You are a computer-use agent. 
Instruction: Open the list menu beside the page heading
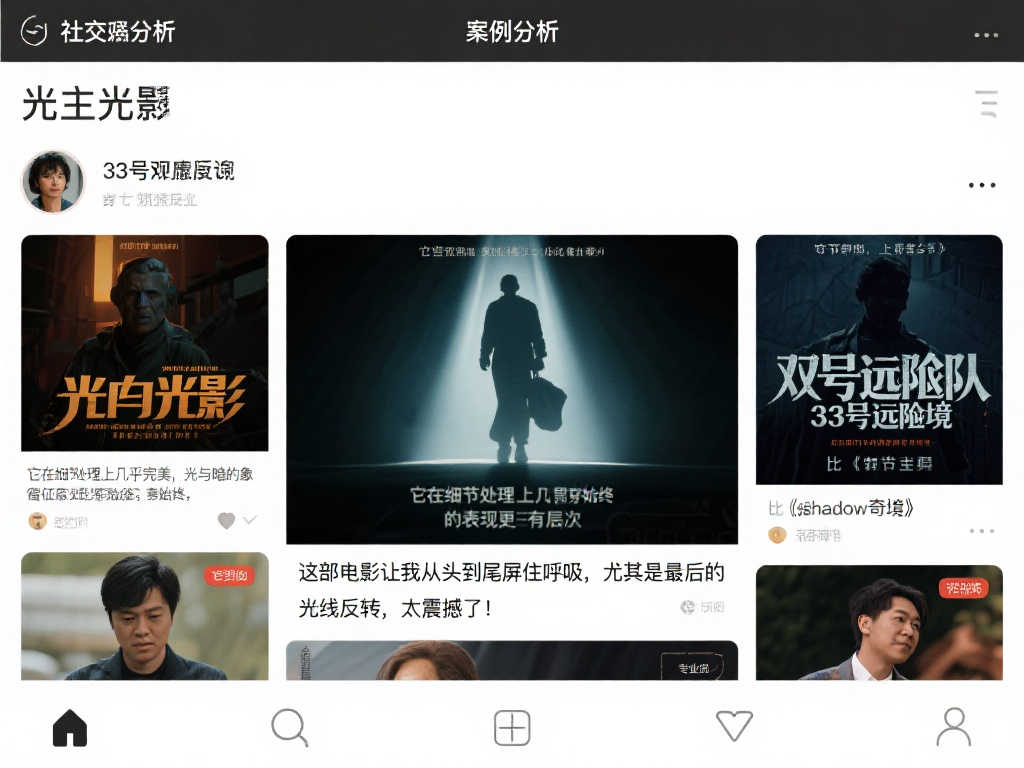986,103
